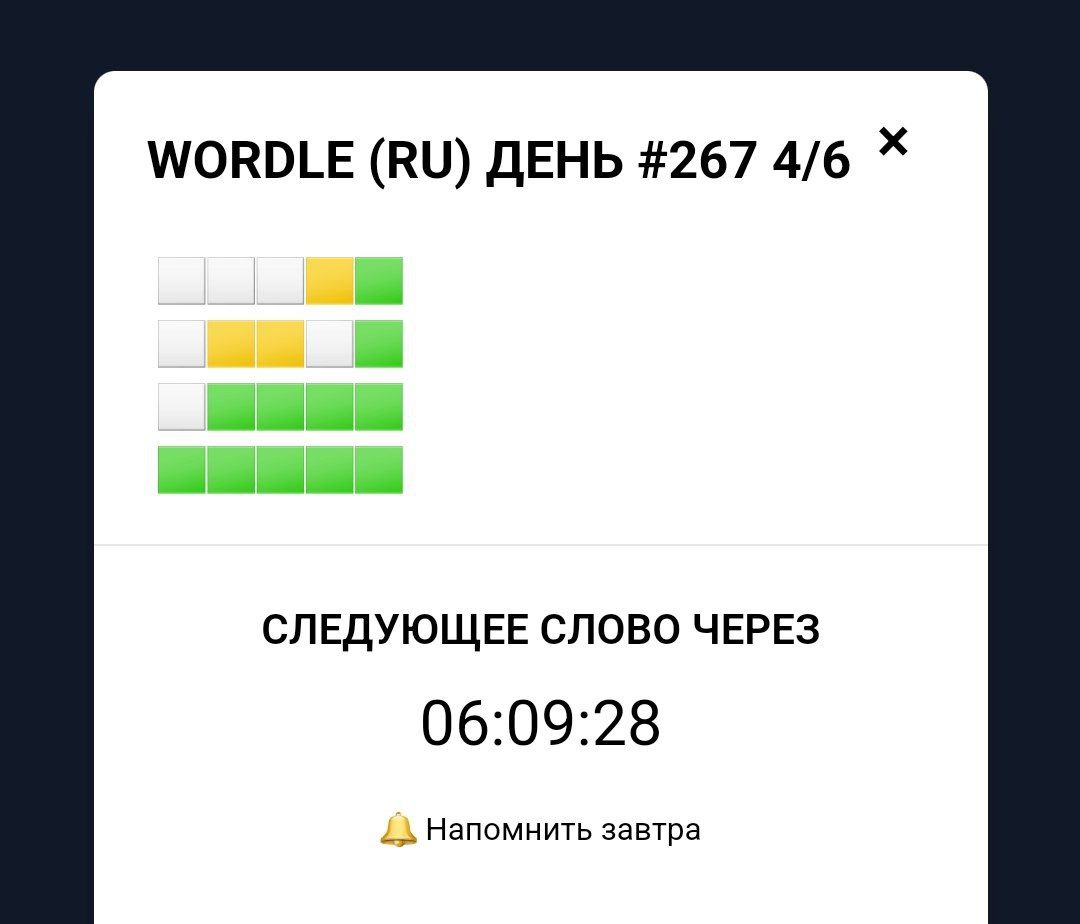Tap "Напомнить завтра" reminder button

[x=541, y=830]
